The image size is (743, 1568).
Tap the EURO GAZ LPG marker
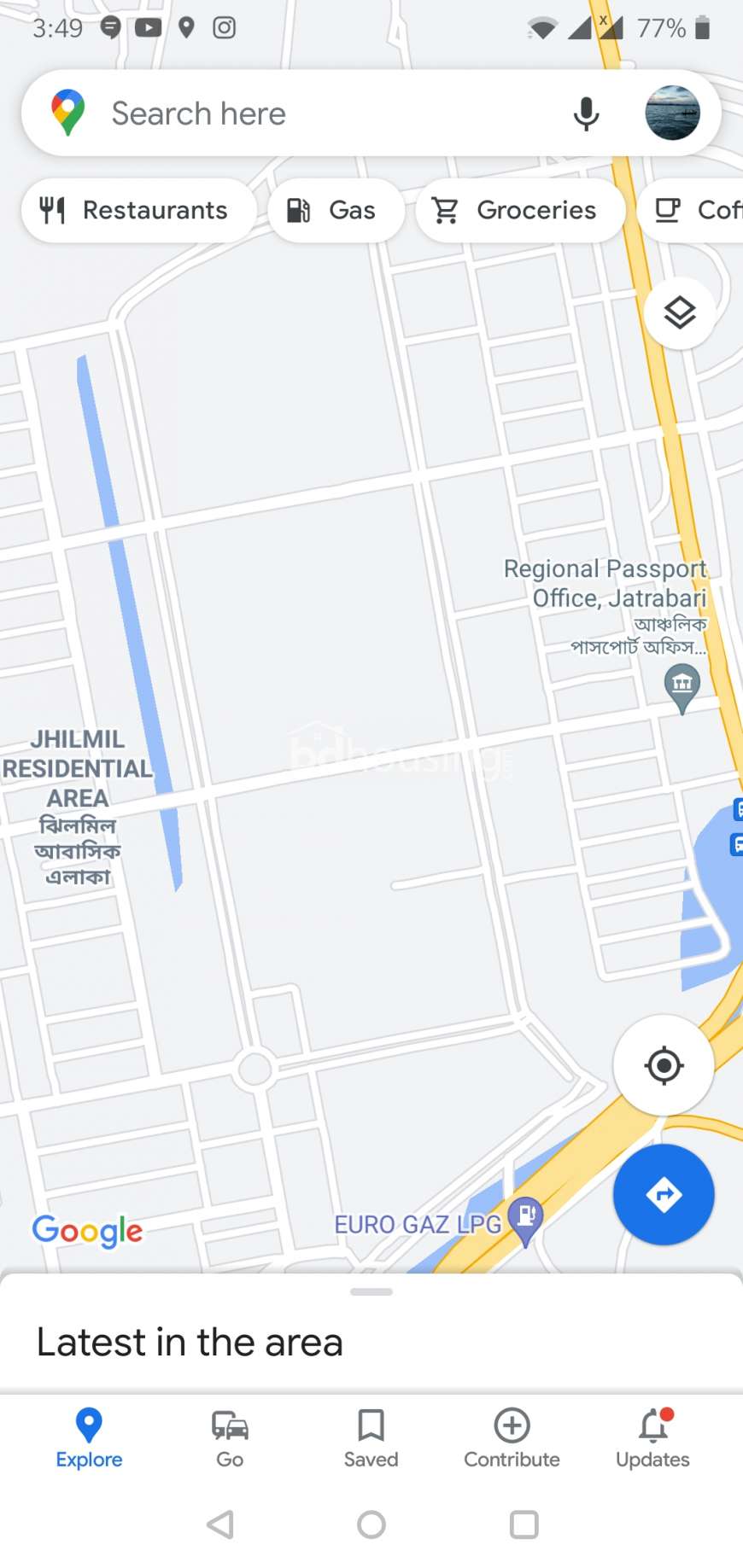pyautogui.click(x=525, y=1221)
